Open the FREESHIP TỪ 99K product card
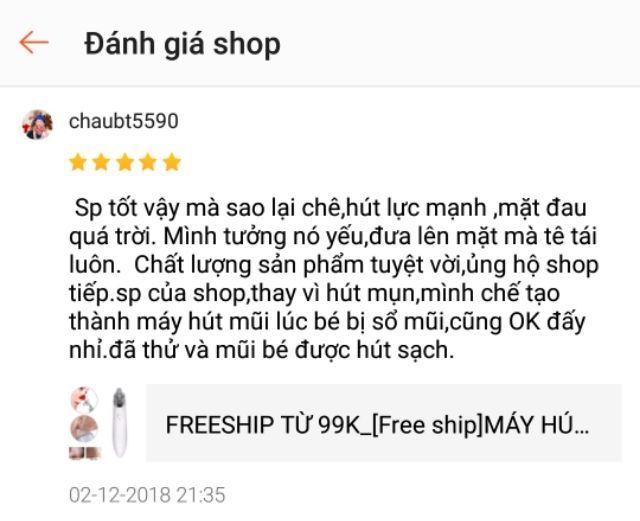This screenshot has width=640, height=521. 378,423
